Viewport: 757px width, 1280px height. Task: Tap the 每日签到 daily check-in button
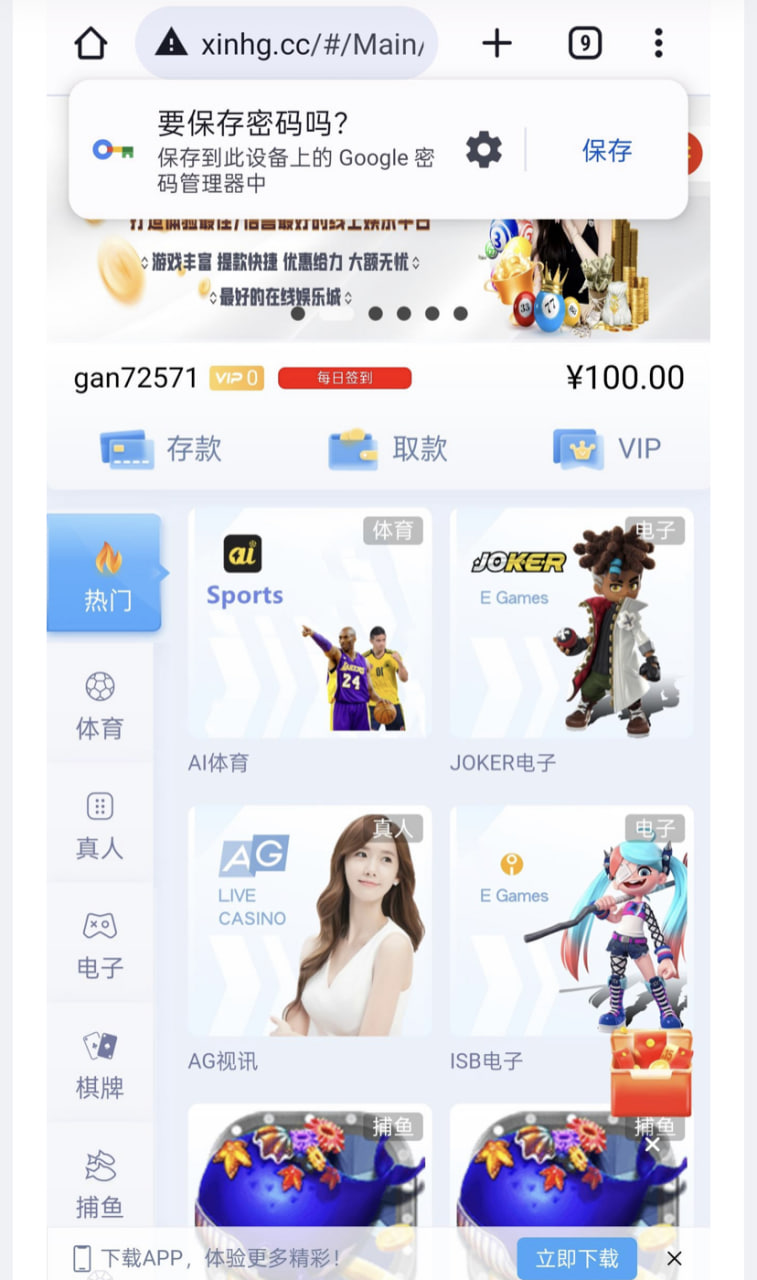tap(344, 378)
